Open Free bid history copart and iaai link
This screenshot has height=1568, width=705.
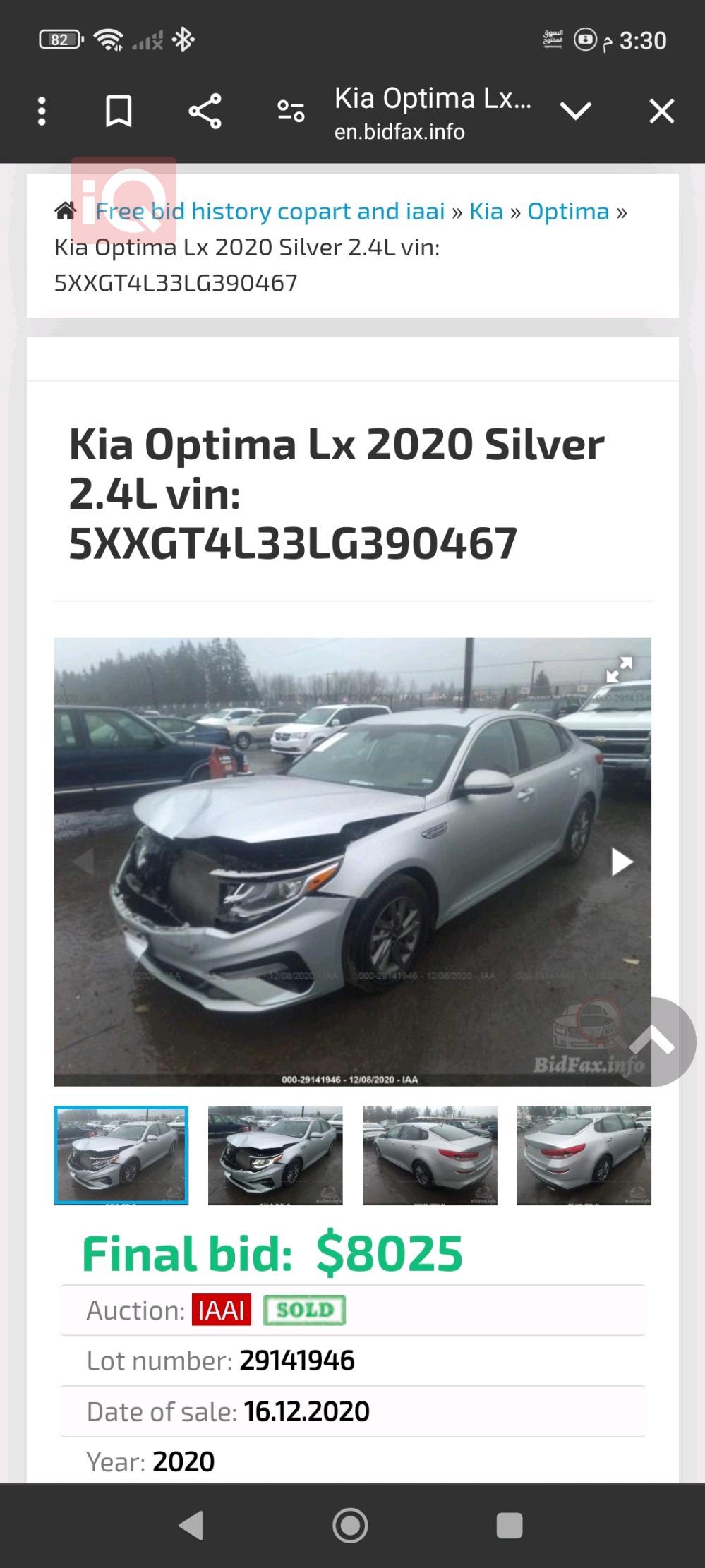pos(270,211)
